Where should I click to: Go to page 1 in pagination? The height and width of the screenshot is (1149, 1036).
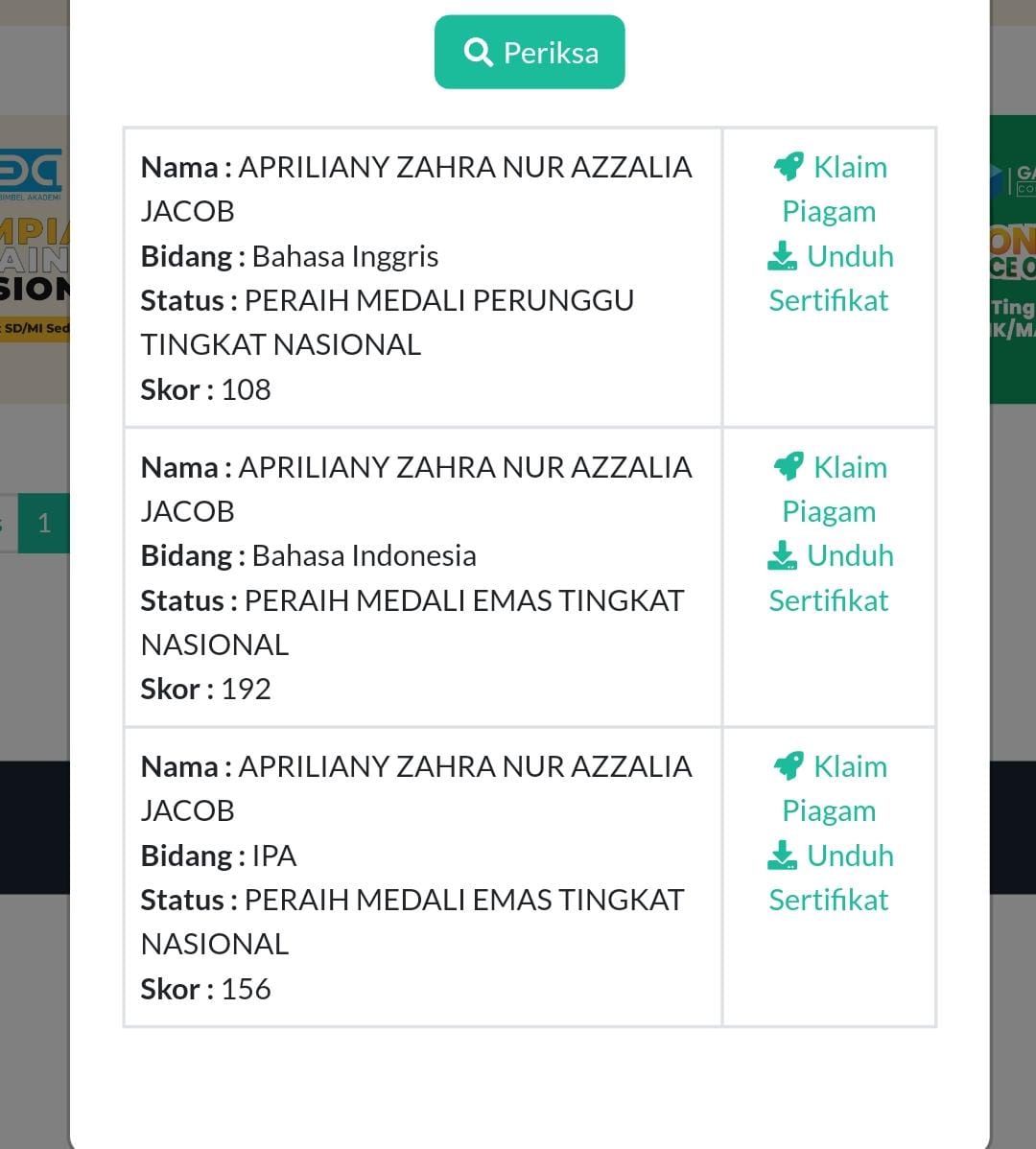pos(44,523)
